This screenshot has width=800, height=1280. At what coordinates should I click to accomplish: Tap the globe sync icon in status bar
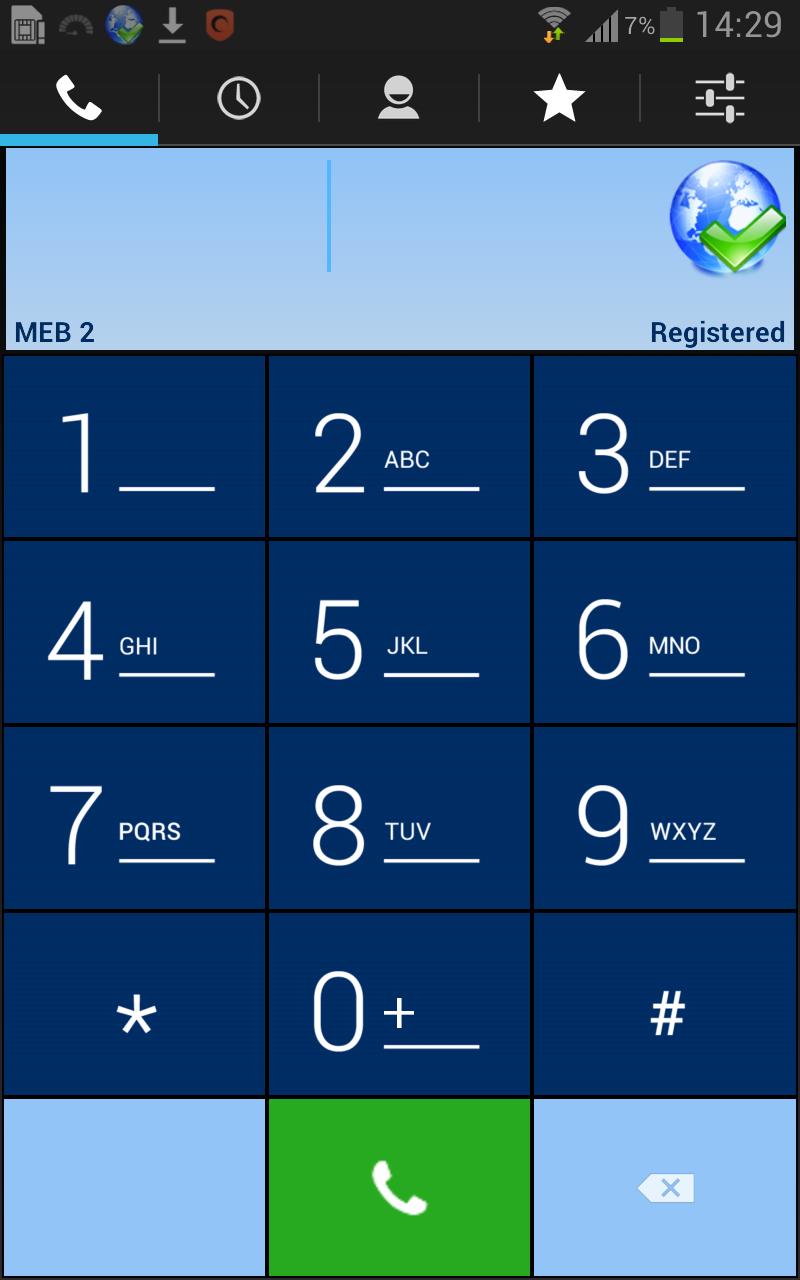[123, 24]
